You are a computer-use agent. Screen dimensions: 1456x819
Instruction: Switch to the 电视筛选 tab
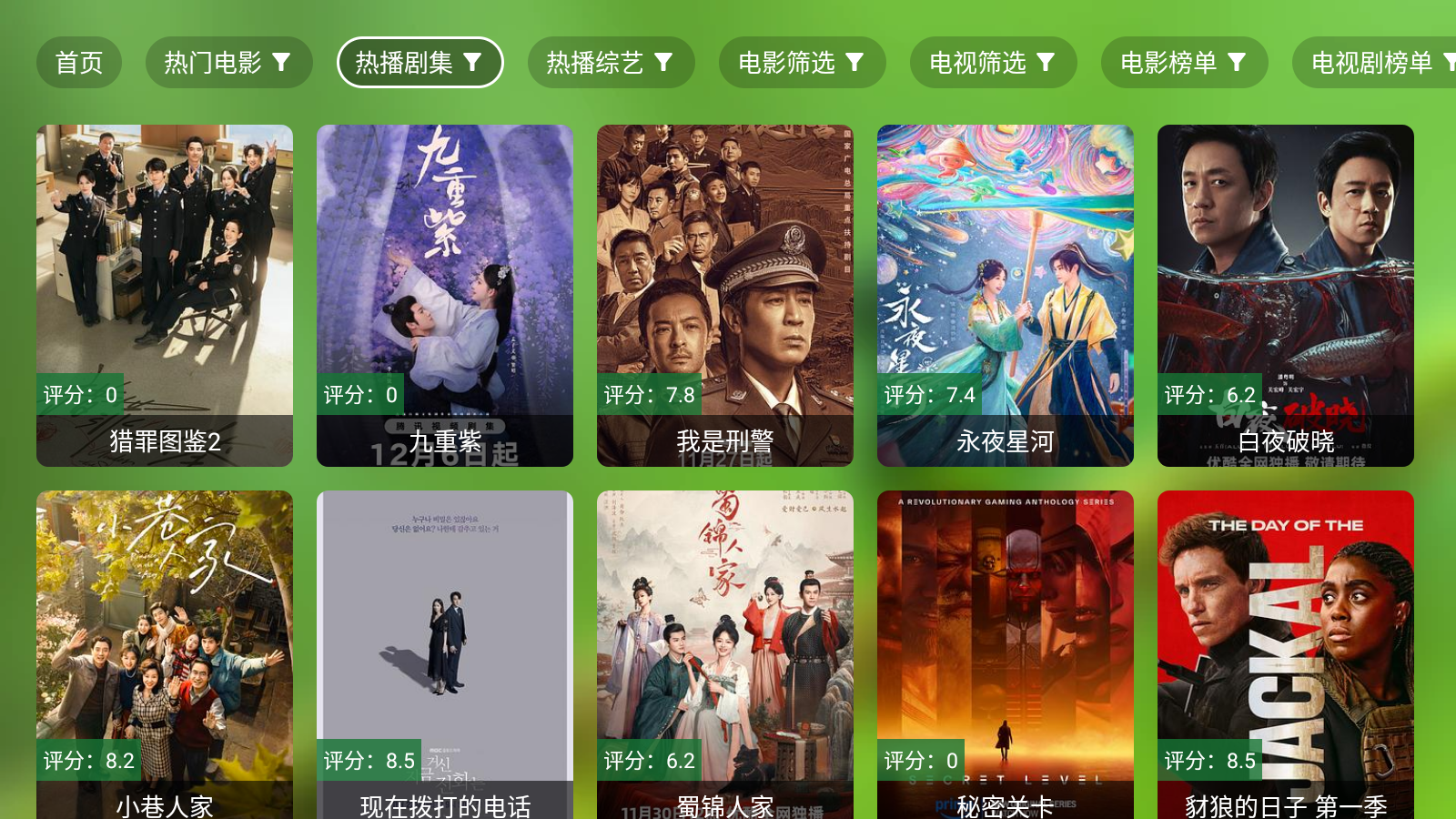tap(993, 63)
